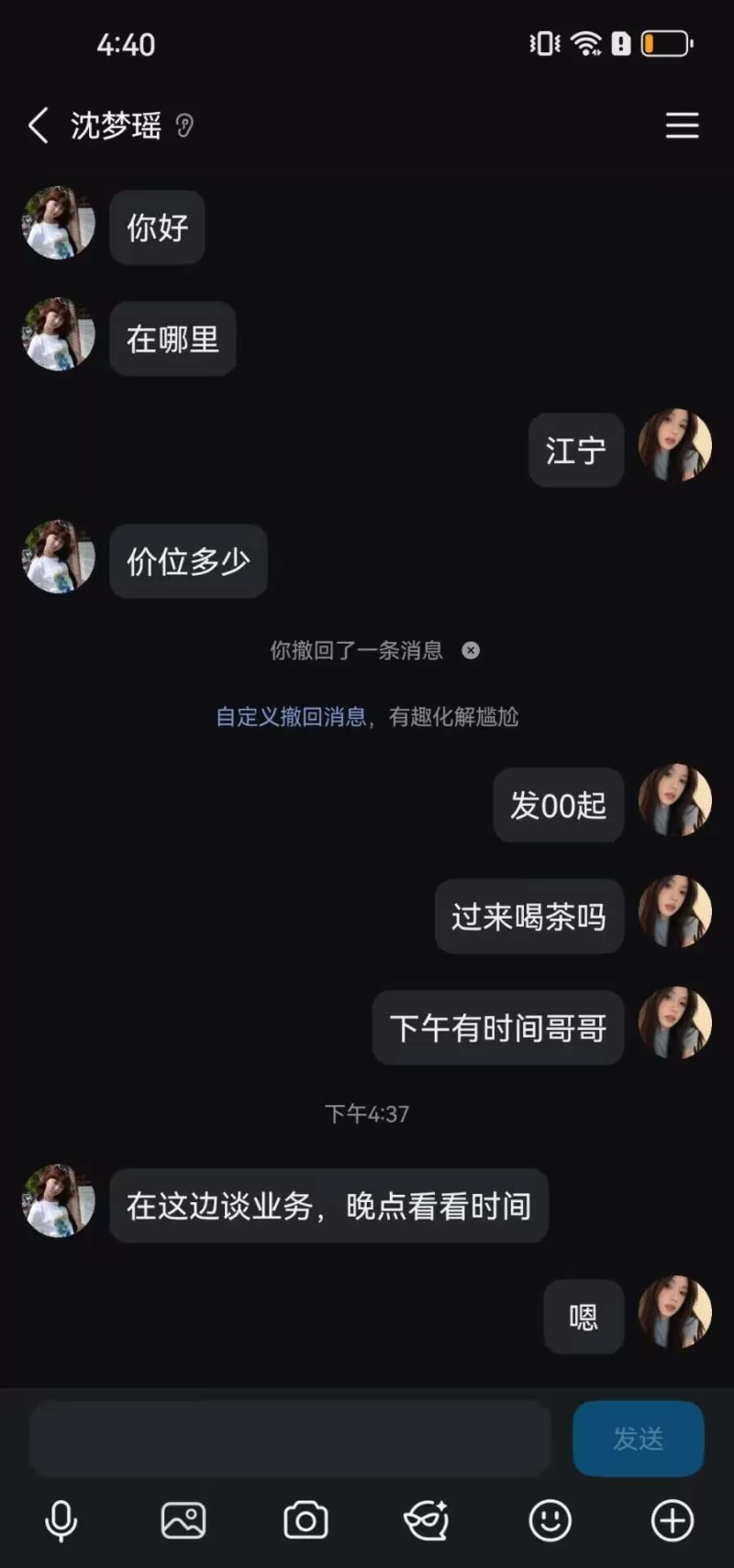View sender's avatar beside 你好
Image resolution: width=734 pixels, height=1568 pixels.
click(59, 224)
